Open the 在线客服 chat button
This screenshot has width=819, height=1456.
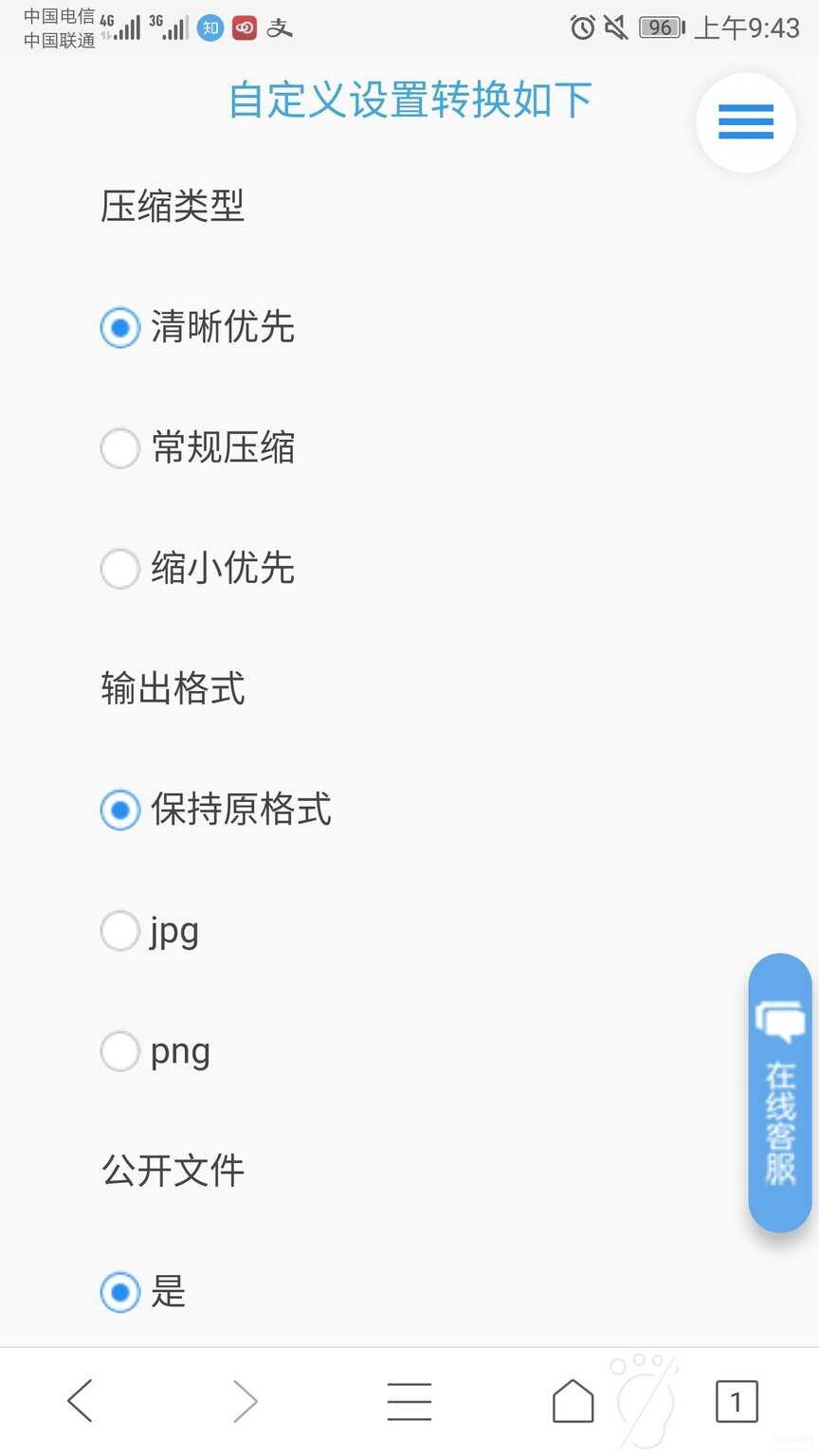click(780, 1093)
